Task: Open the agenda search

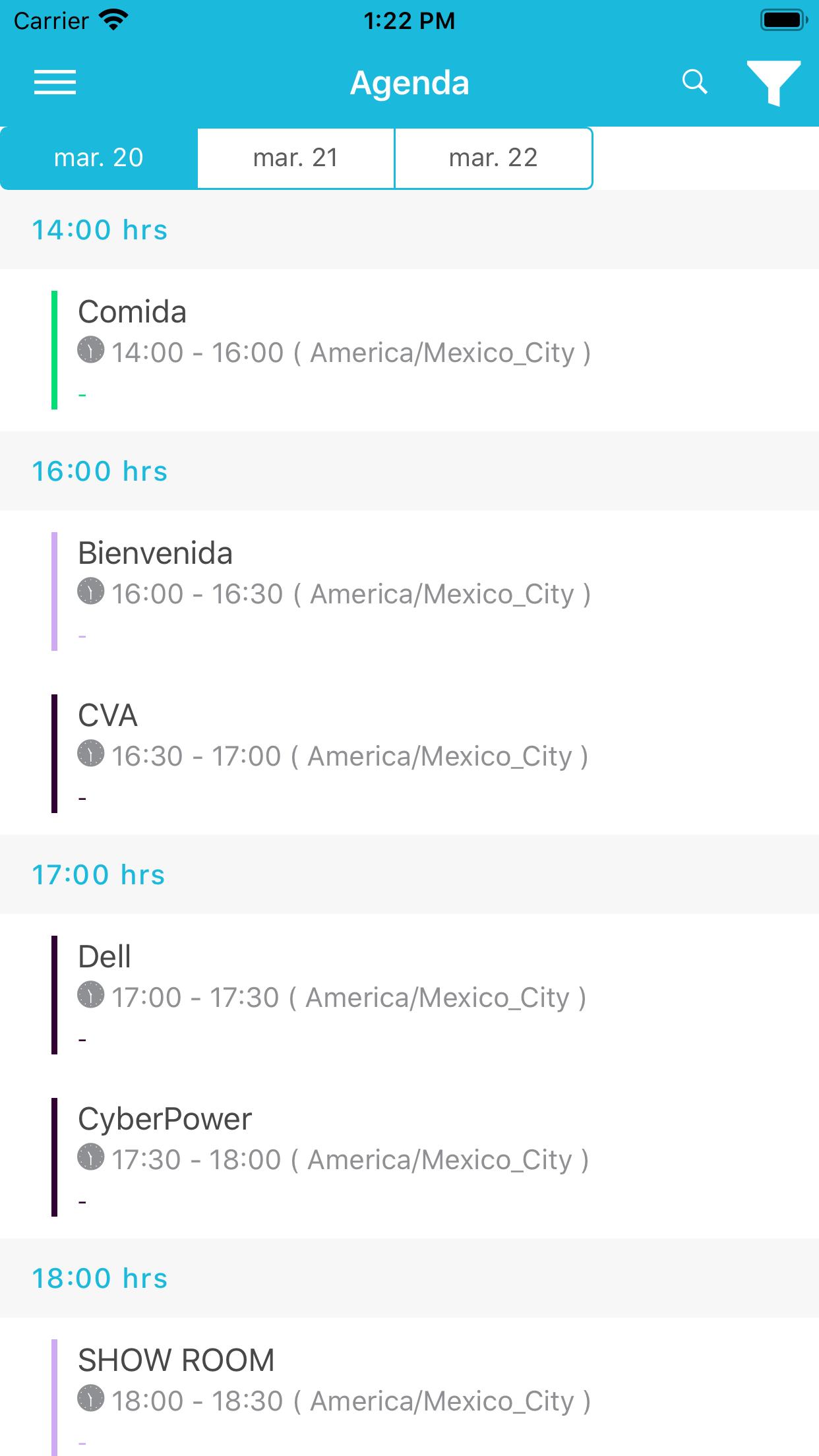Action: coord(694,82)
